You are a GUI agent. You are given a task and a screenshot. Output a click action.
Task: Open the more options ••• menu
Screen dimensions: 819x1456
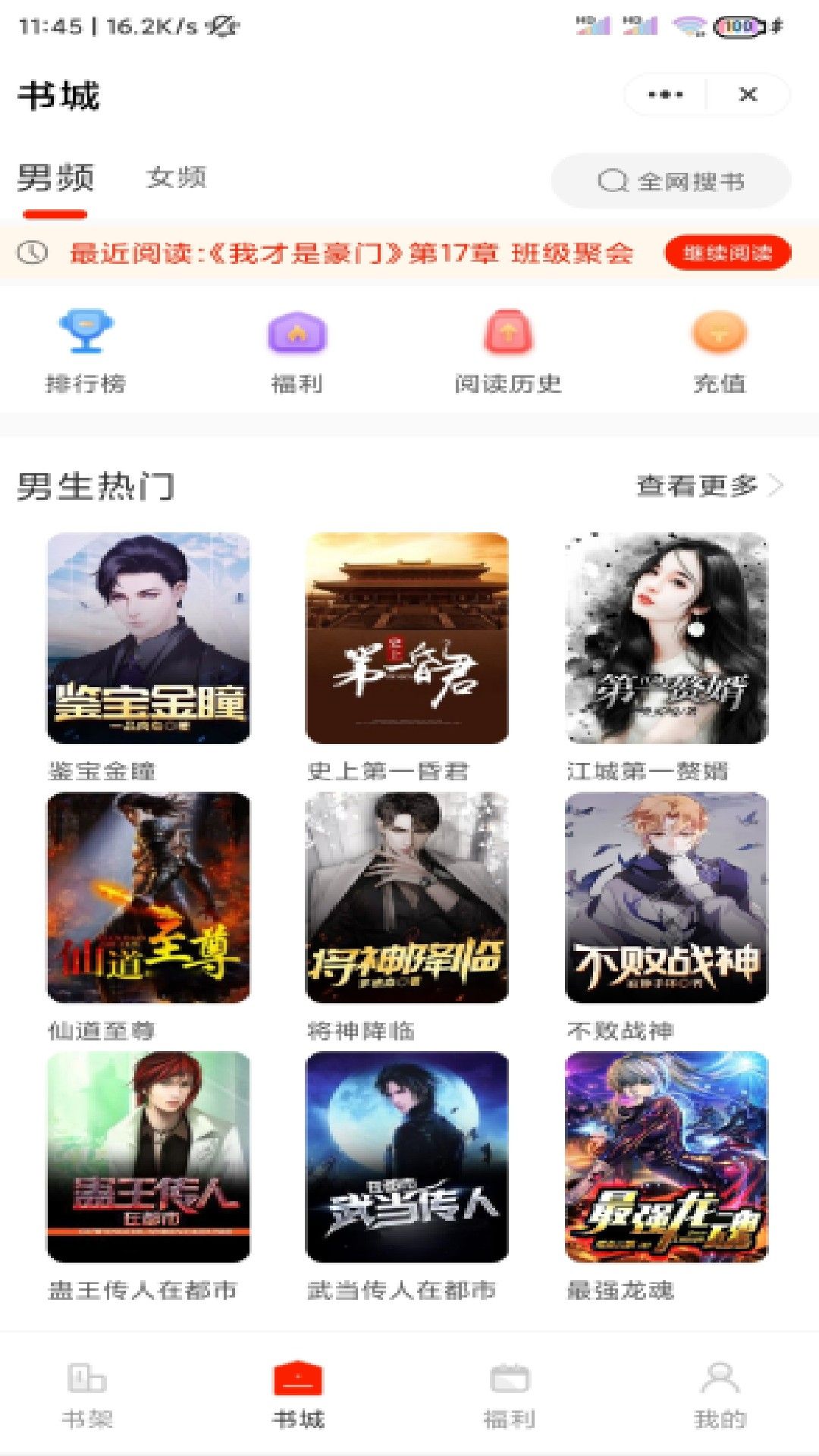pos(664,94)
